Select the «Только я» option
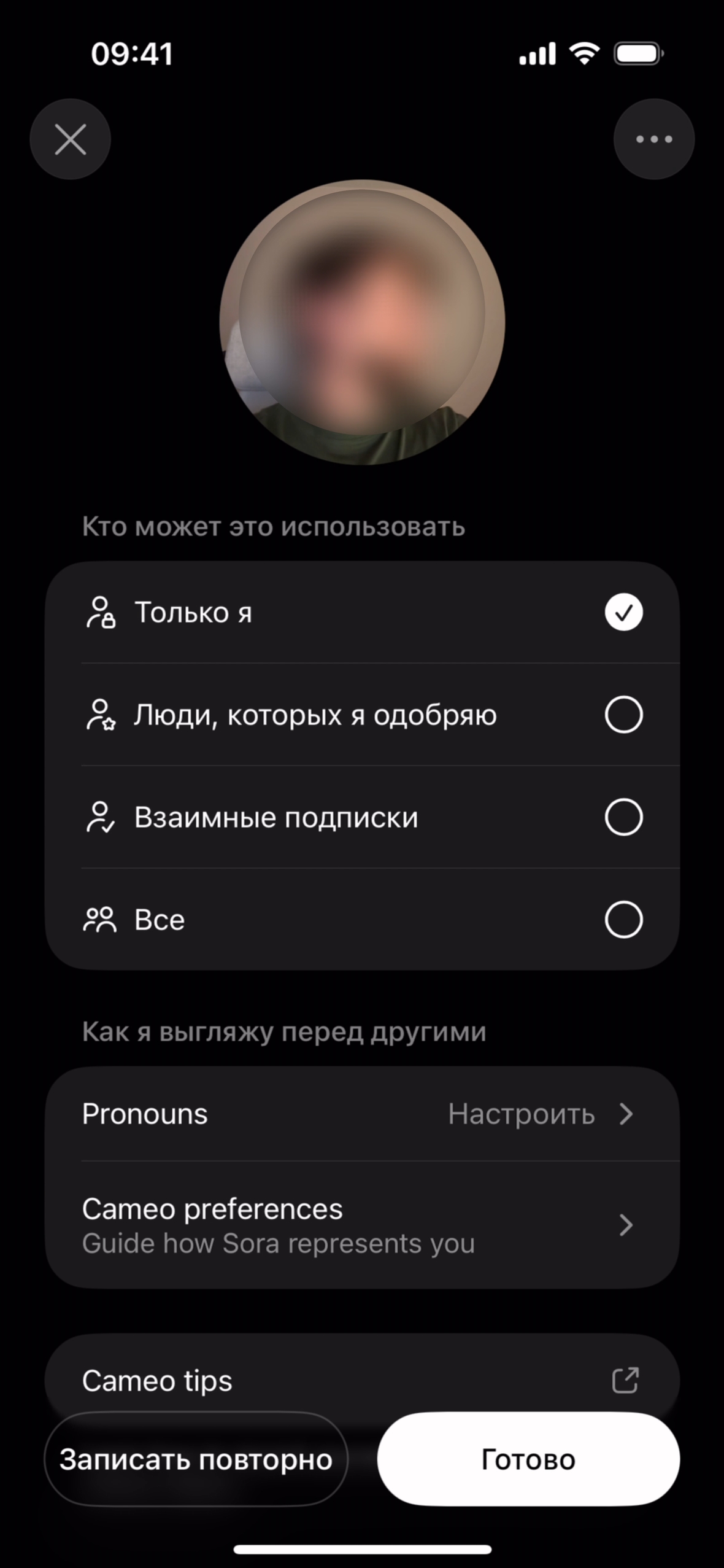 pyautogui.click(x=362, y=613)
